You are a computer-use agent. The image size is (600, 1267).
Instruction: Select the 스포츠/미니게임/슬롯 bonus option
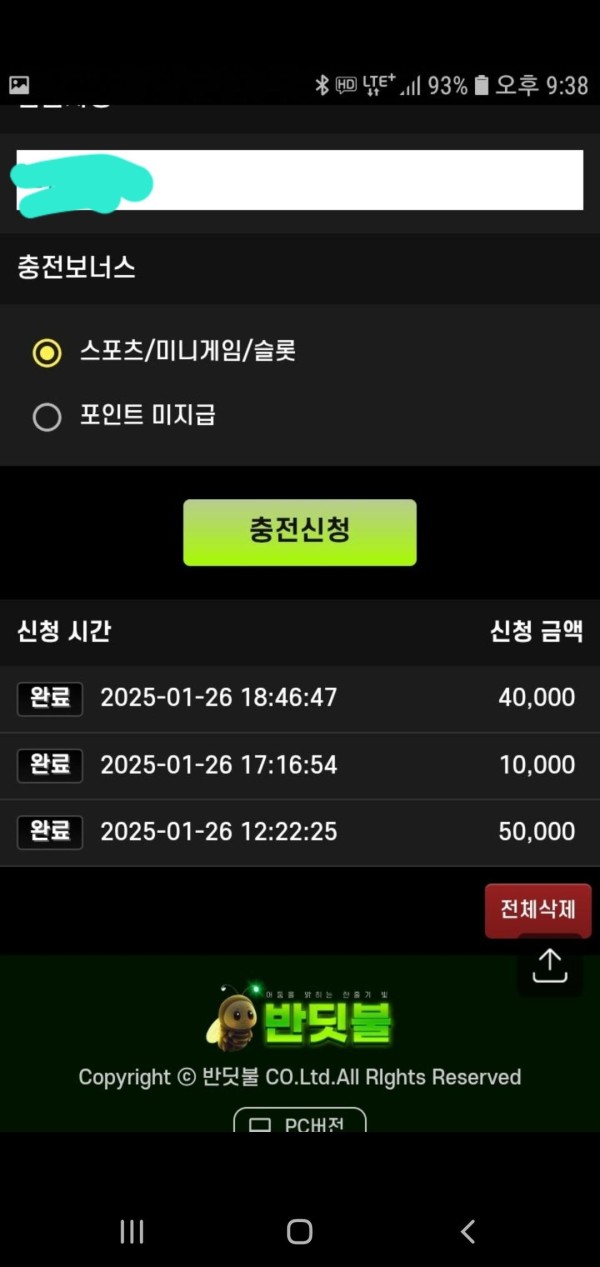(47, 353)
